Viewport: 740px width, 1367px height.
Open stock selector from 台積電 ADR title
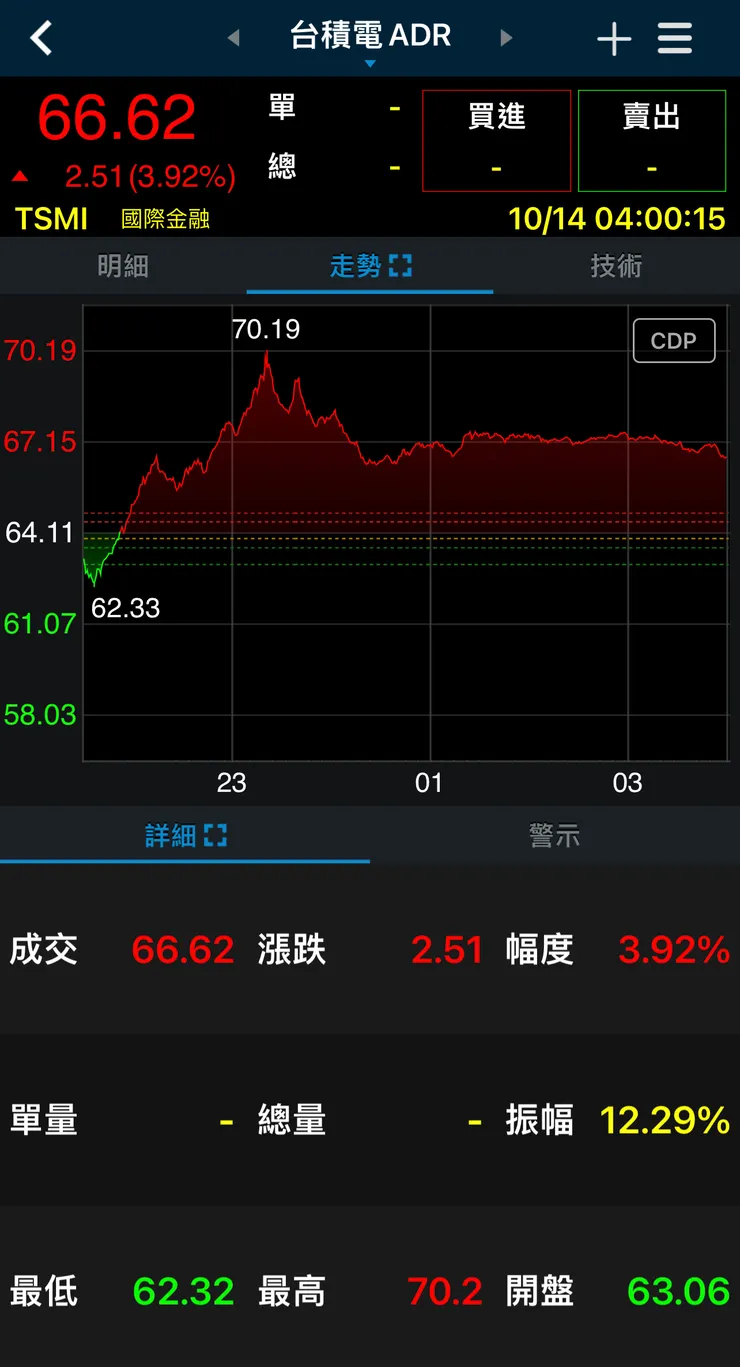(x=370, y=36)
